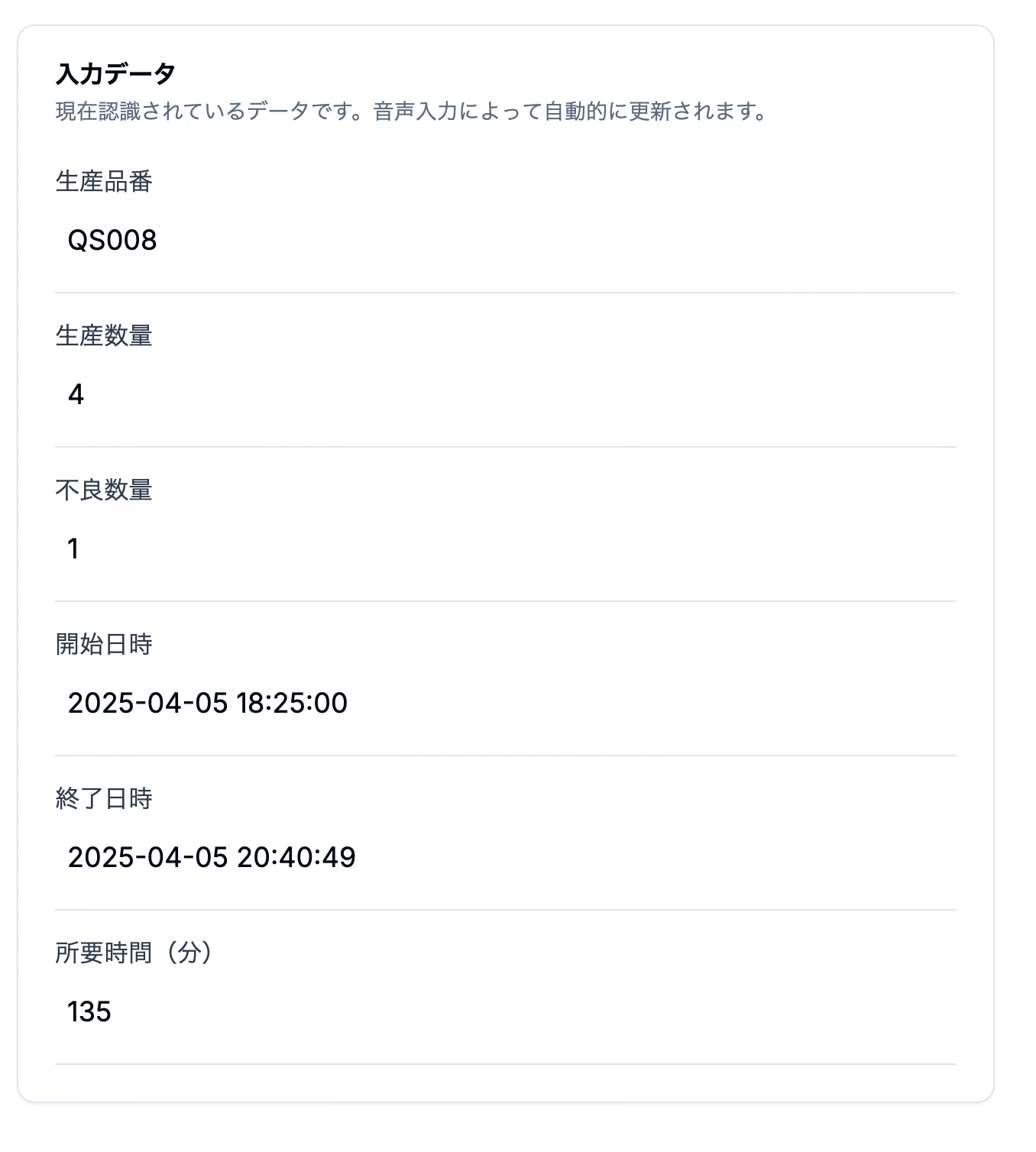Screen dimensions: 1036x1152
Task: Click the defect quantity value 1
Action: (74, 549)
